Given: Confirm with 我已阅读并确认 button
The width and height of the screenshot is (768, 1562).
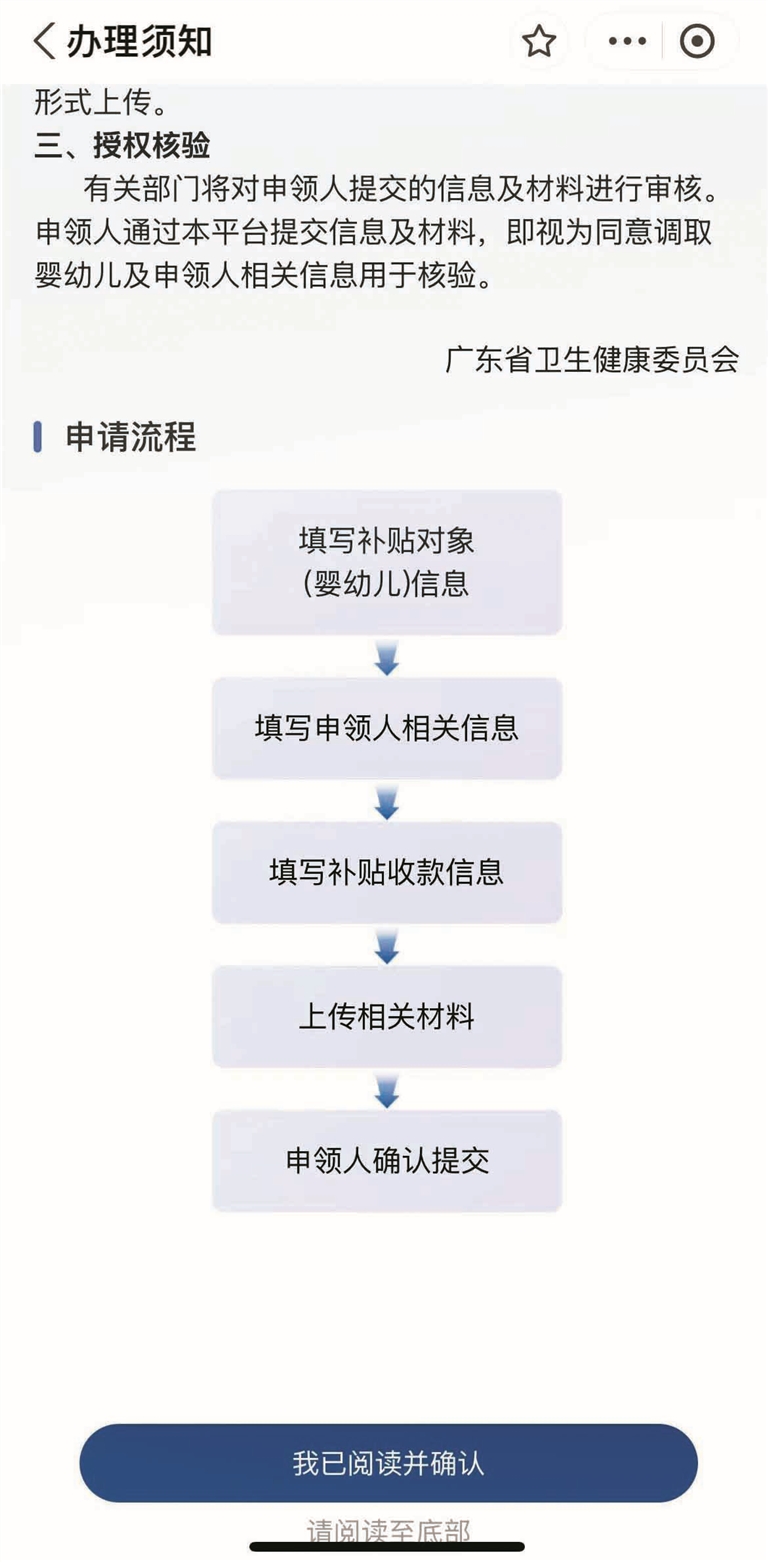Looking at the screenshot, I should pyautogui.click(x=388, y=1462).
